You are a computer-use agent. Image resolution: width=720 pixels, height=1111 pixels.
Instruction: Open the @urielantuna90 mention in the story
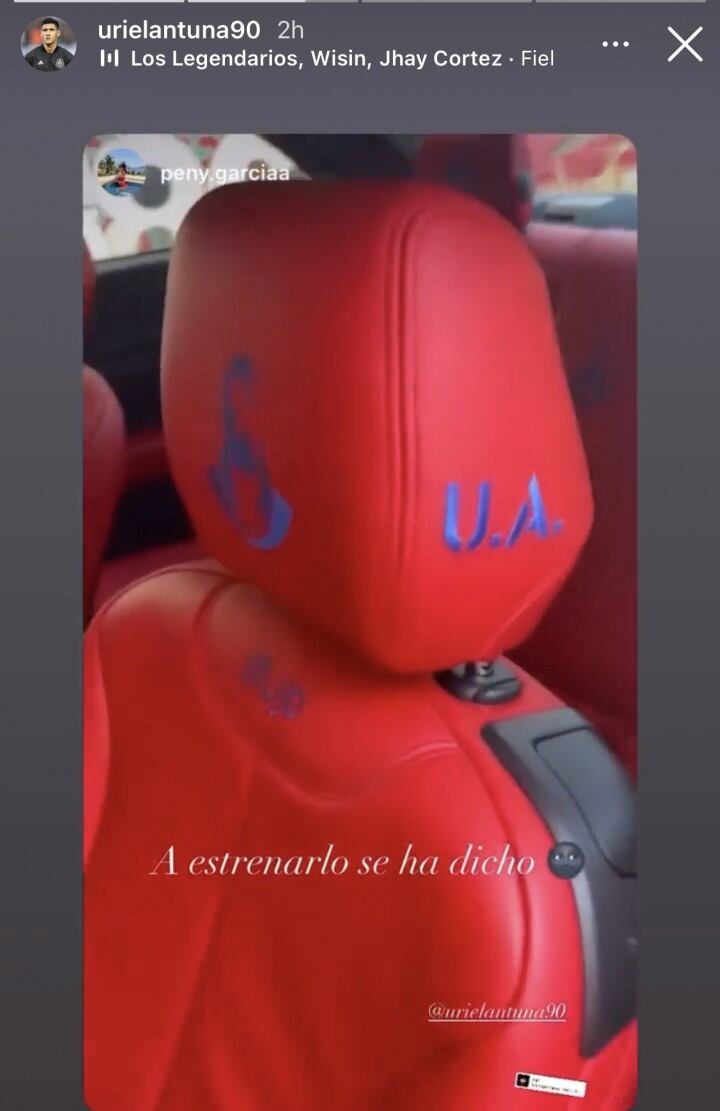pos(497,1011)
